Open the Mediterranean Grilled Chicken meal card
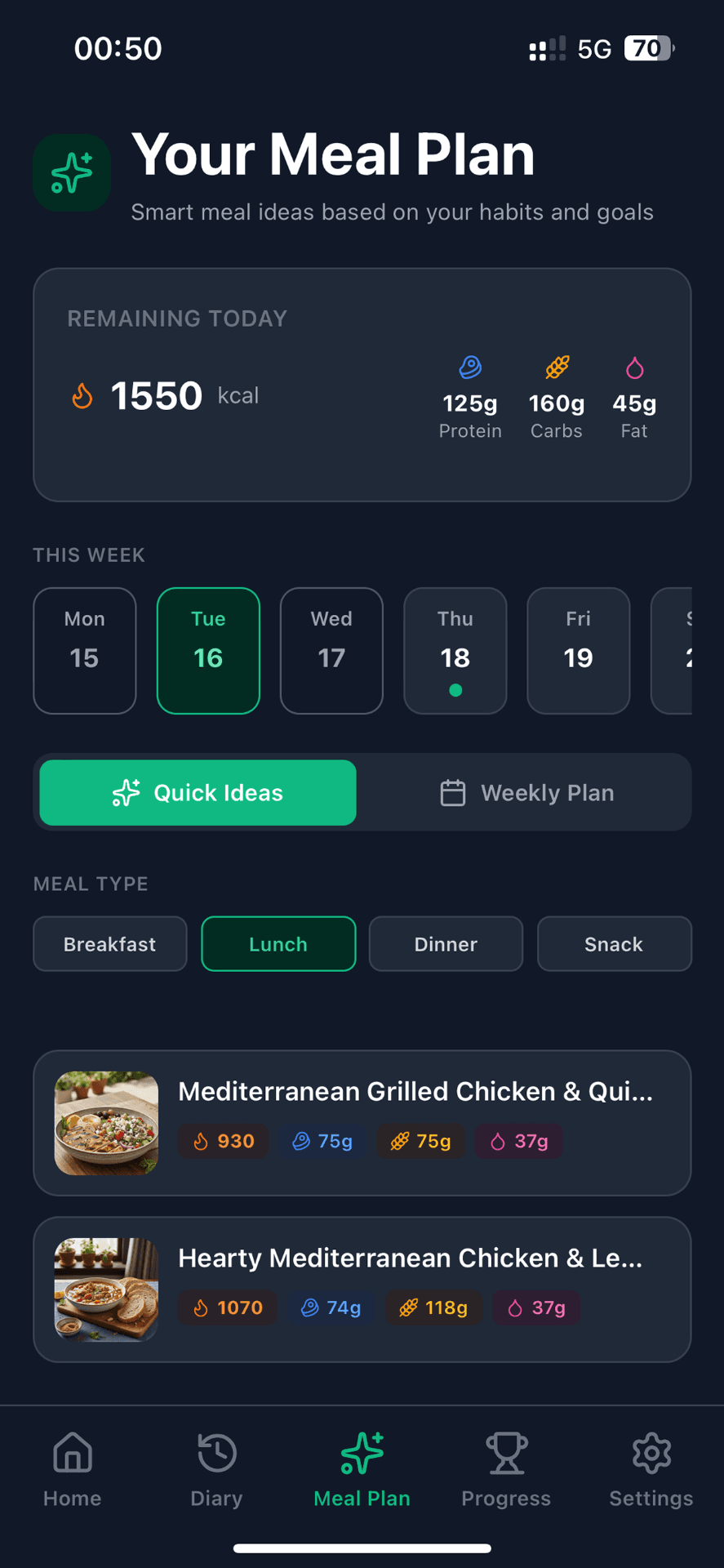This screenshot has width=724, height=1568. click(x=362, y=1123)
